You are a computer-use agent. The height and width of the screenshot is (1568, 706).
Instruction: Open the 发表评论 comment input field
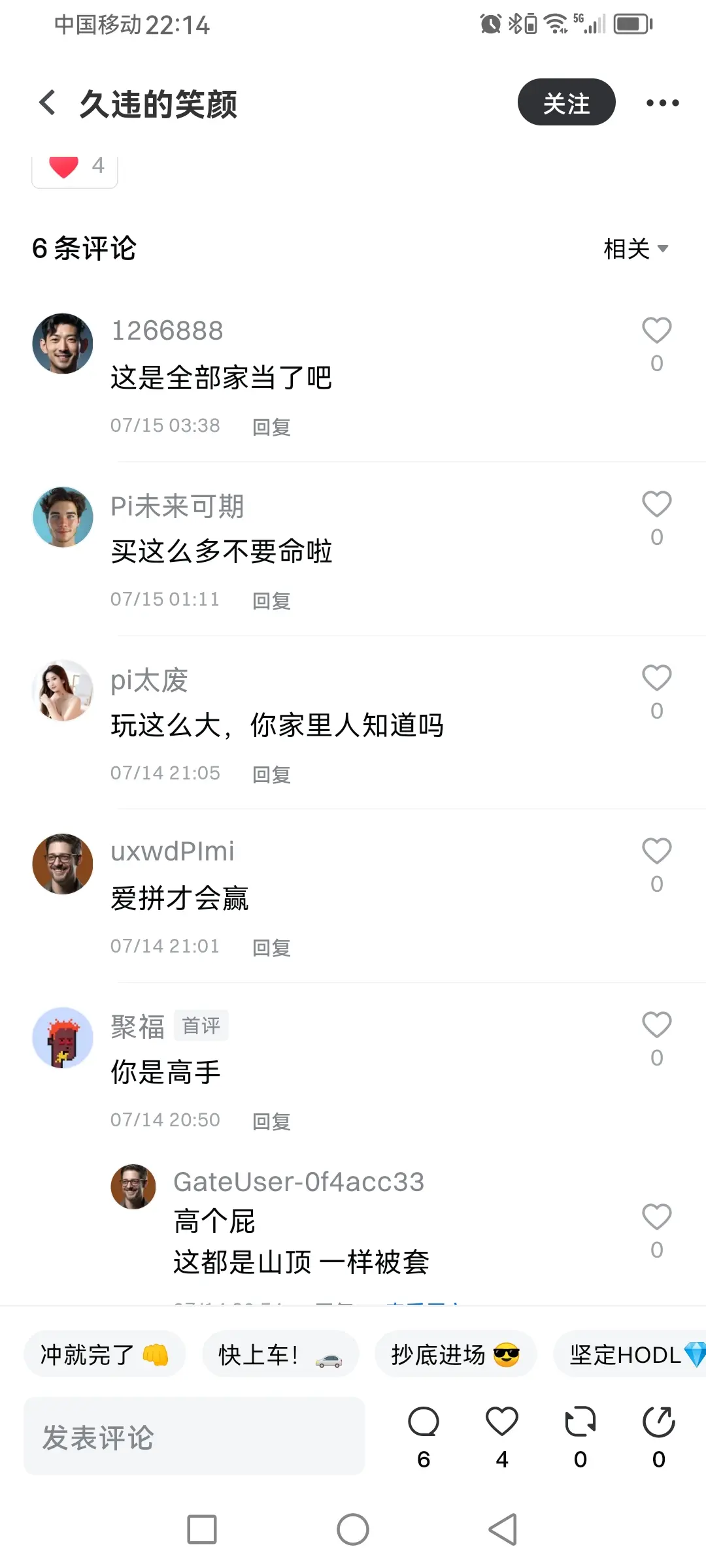click(194, 1437)
